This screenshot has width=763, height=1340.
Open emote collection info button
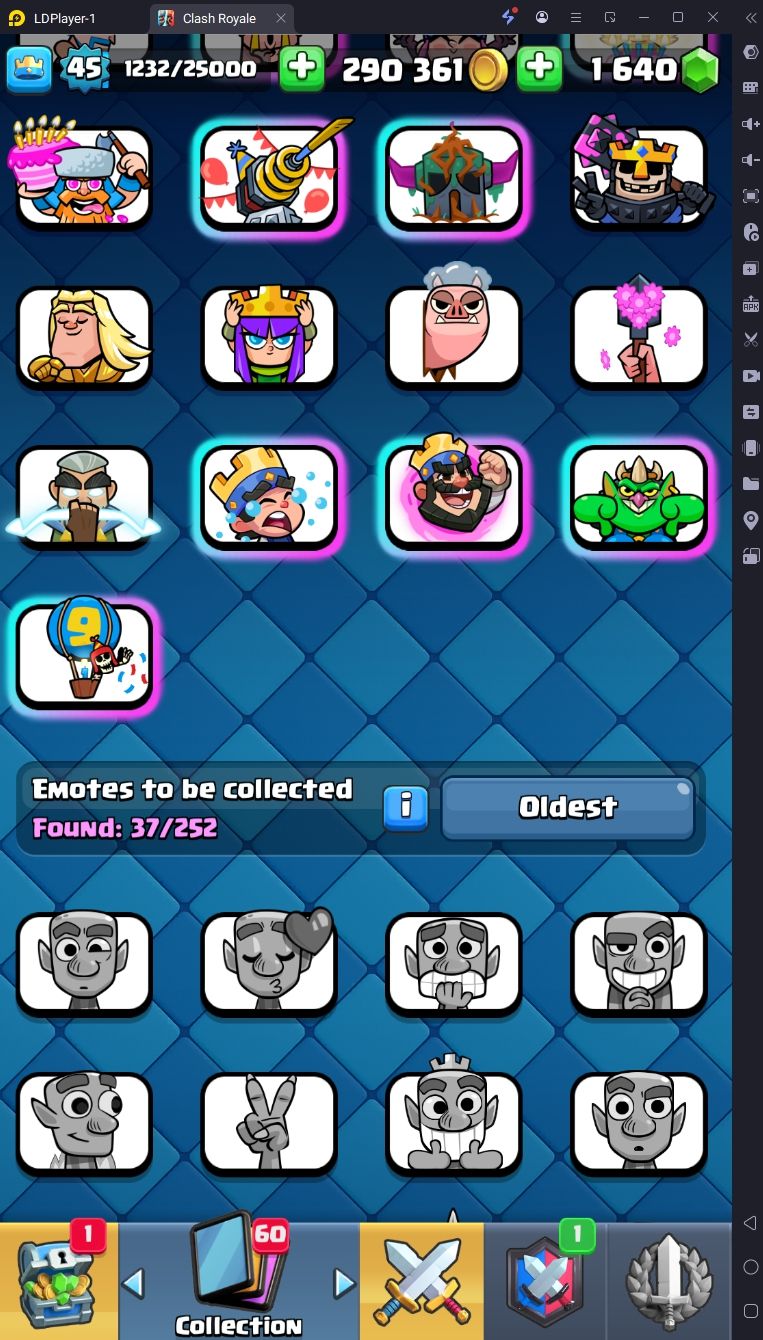(x=406, y=807)
